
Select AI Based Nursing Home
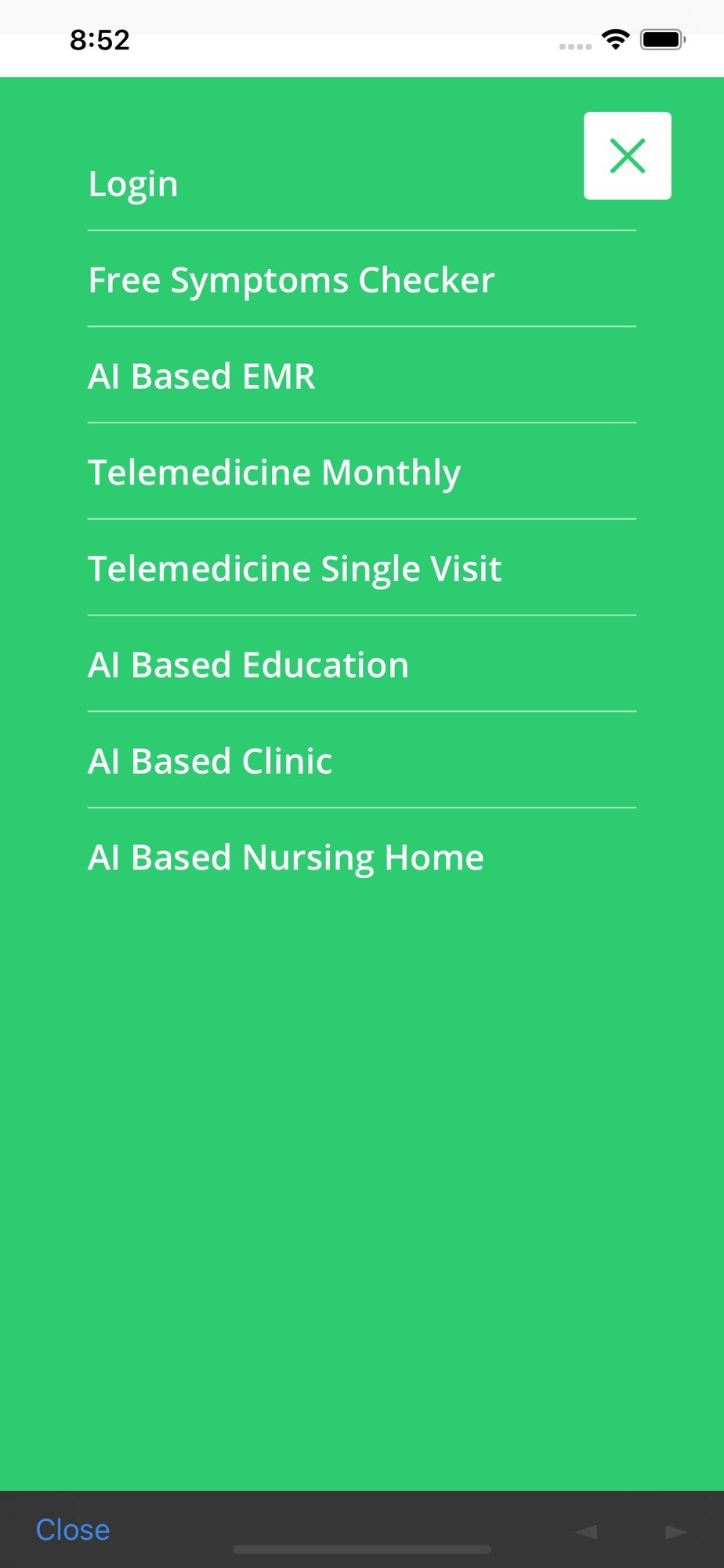[x=286, y=858]
